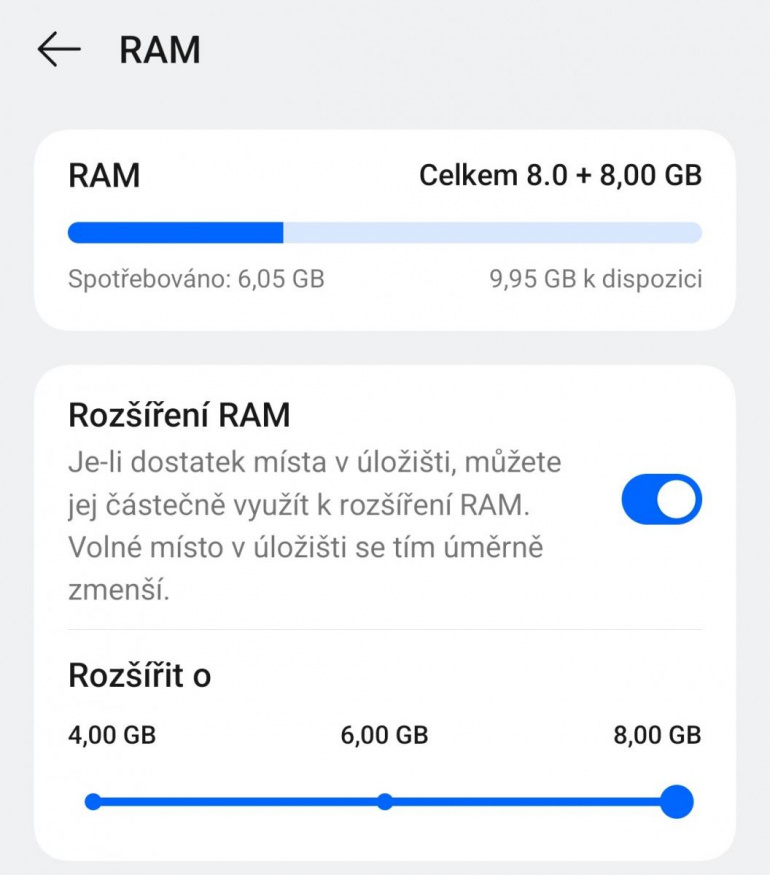
Task: Select the 6,00 GB slider midpoint
Action: (x=385, y=800)
